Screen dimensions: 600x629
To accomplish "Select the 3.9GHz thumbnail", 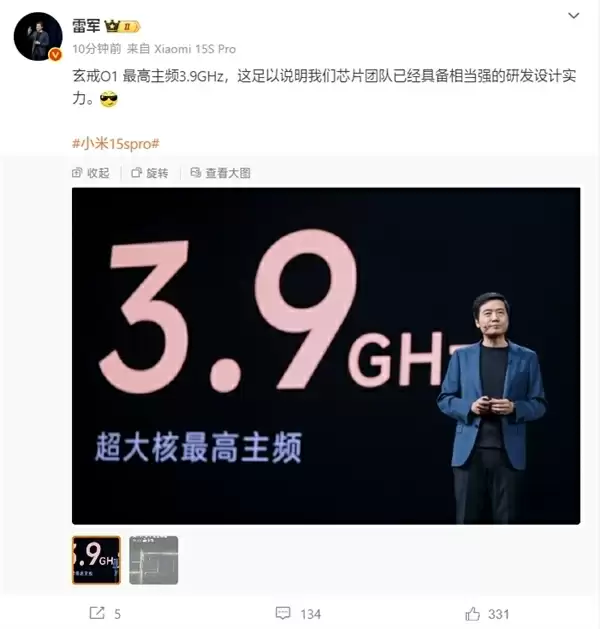I will point(96,560).
